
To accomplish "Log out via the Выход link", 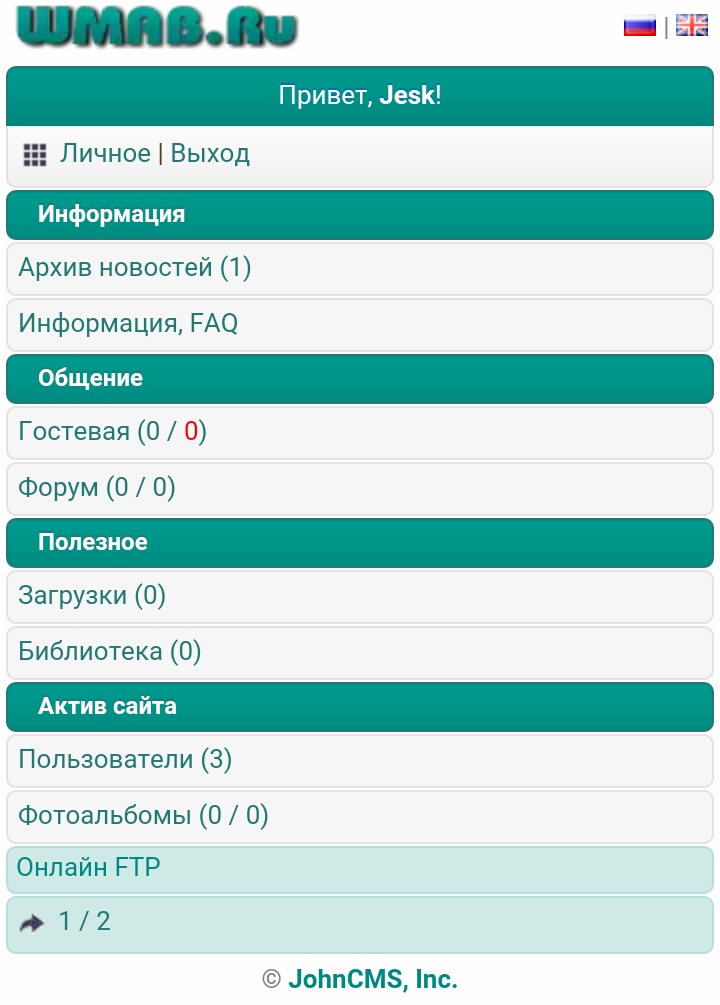I will (210, 154).
